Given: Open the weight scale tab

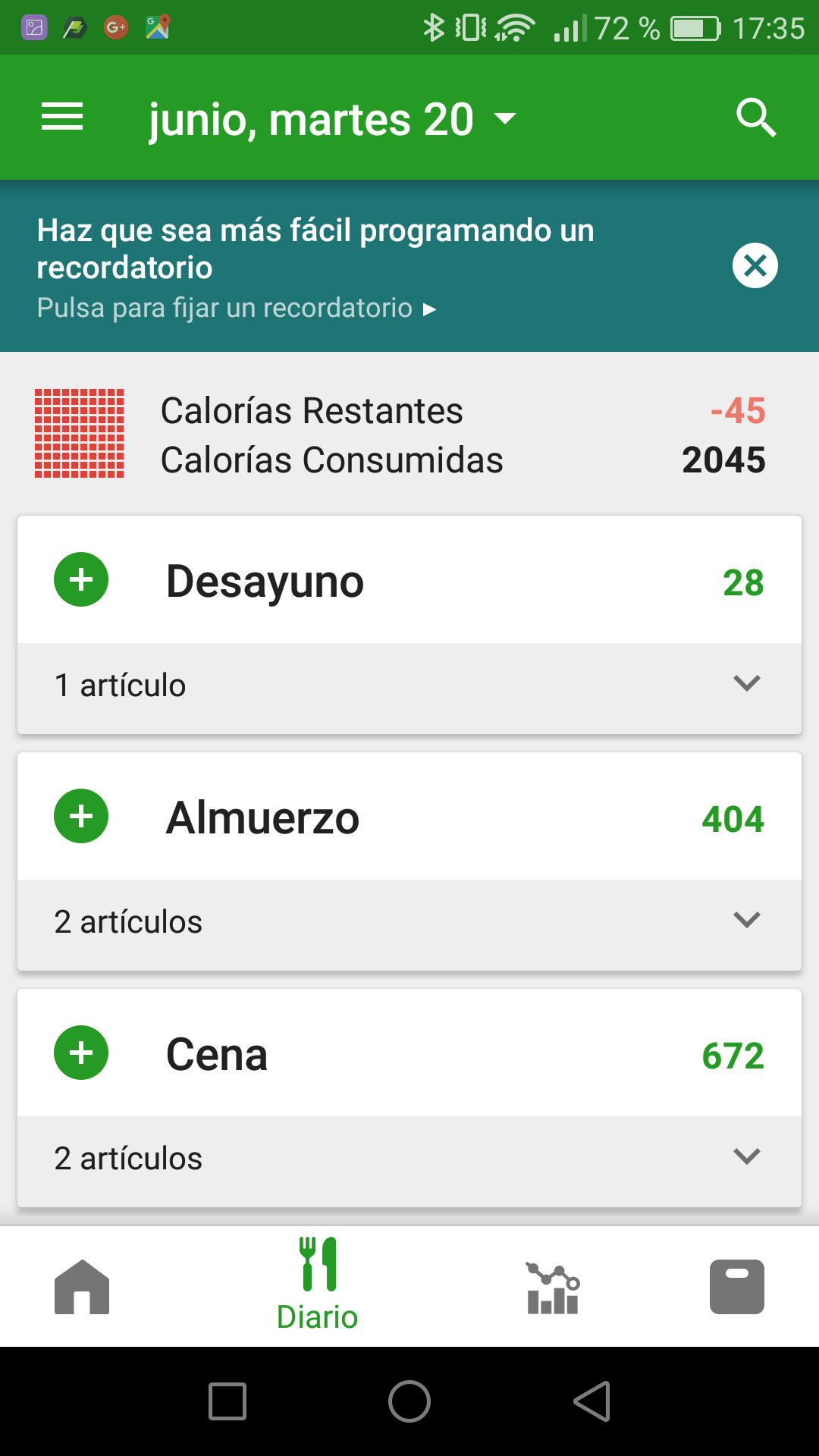Looking at the screenshot, I should click(736, 1287).
